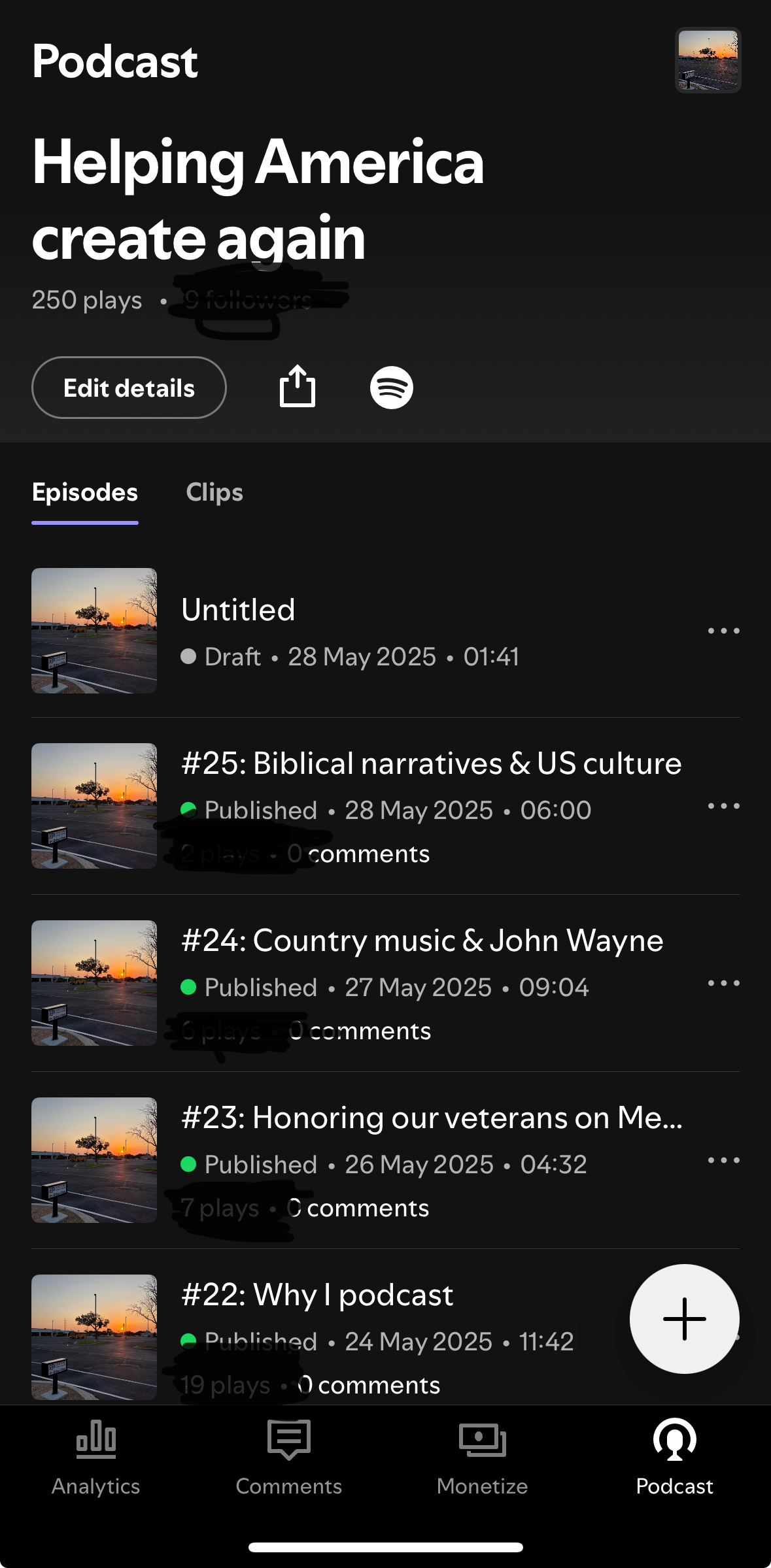The image size is (771, 1568).
Task: Switch to the Clips tab
Action: tap(214, 492)
